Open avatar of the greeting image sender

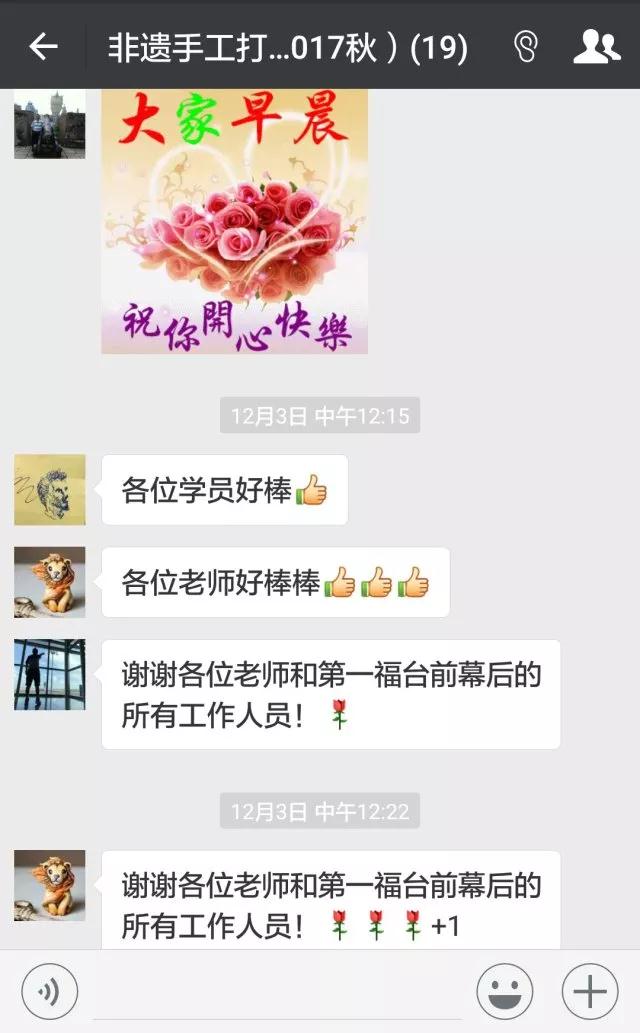point(50,124)
